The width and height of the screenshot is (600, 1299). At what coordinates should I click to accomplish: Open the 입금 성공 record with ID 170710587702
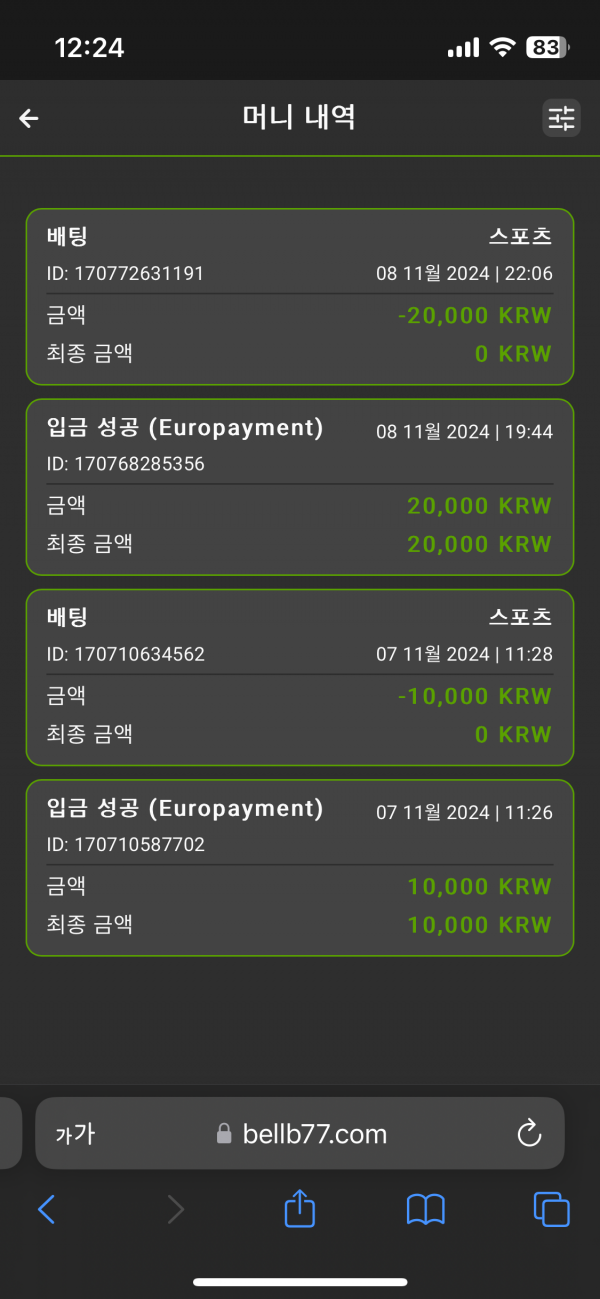300,867
